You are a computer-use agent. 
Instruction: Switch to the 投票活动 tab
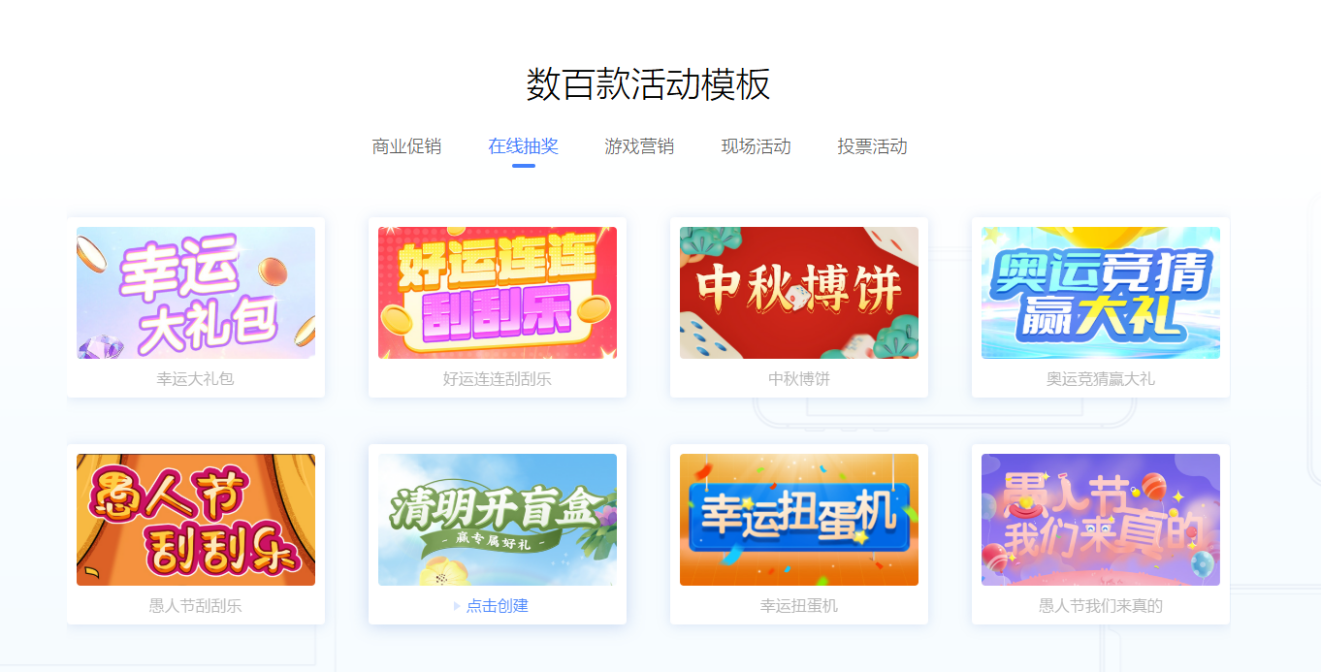(872, 147)
